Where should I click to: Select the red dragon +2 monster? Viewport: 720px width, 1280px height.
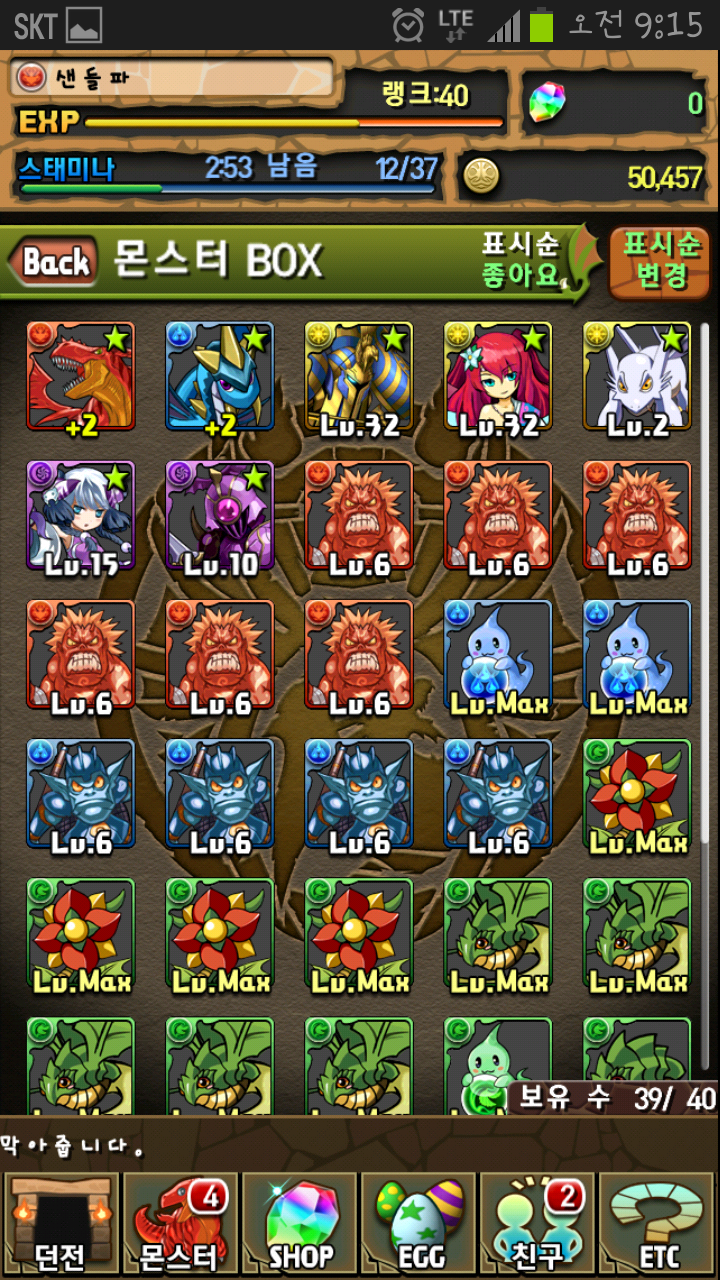click(x=81, y=378)
